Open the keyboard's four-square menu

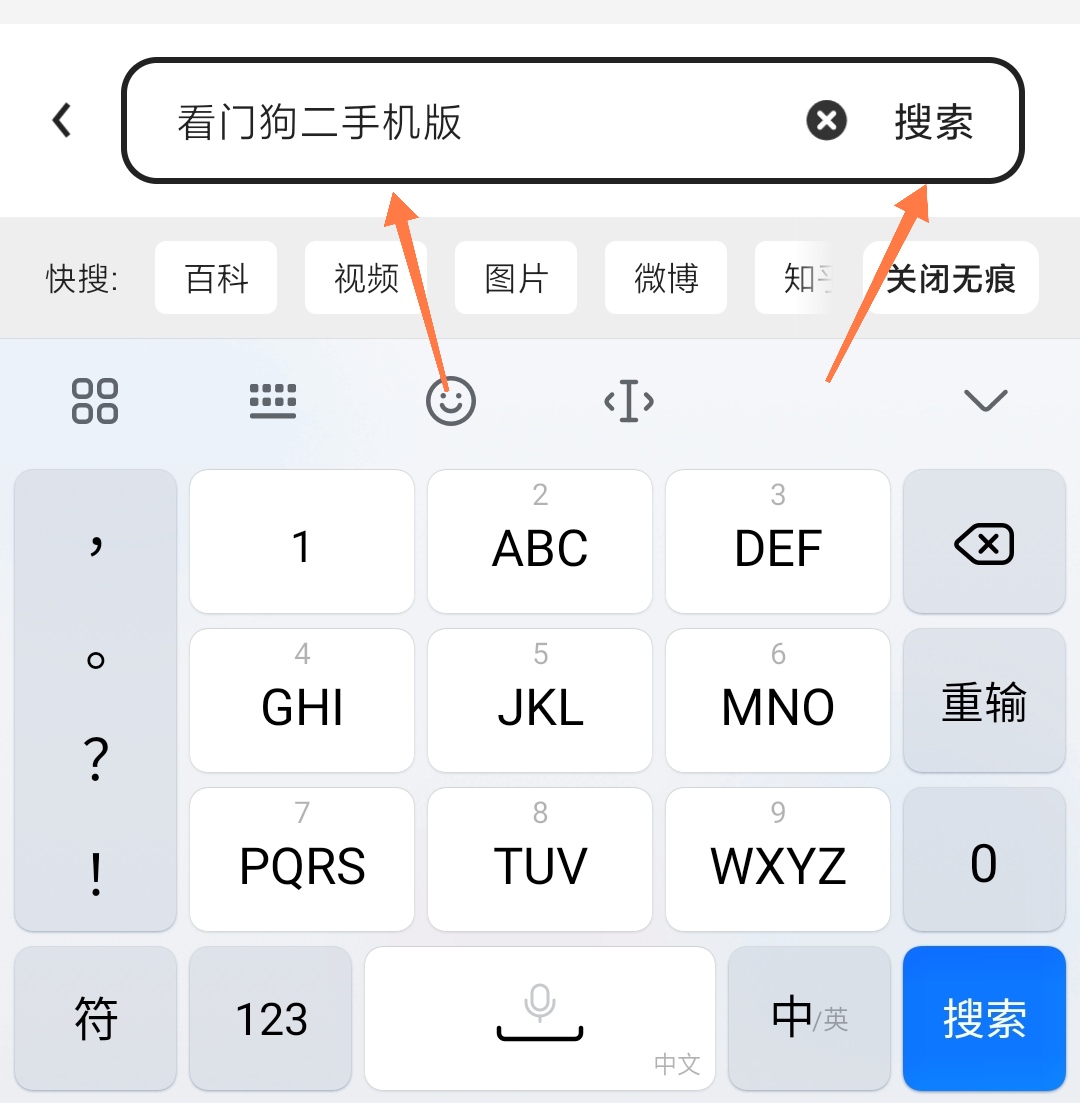point(95,401)
